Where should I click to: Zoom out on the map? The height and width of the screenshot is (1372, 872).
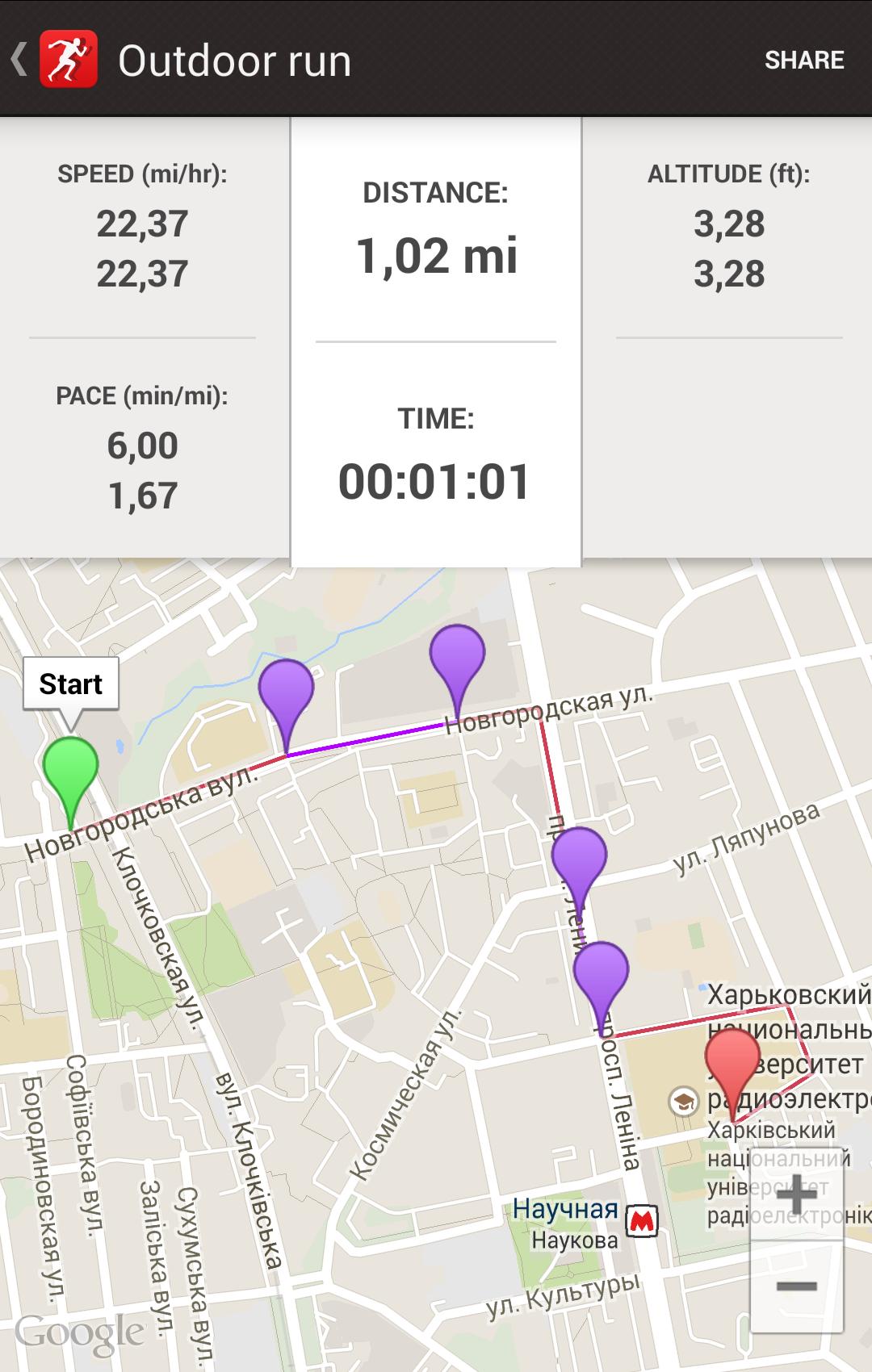coord(797,1286)
